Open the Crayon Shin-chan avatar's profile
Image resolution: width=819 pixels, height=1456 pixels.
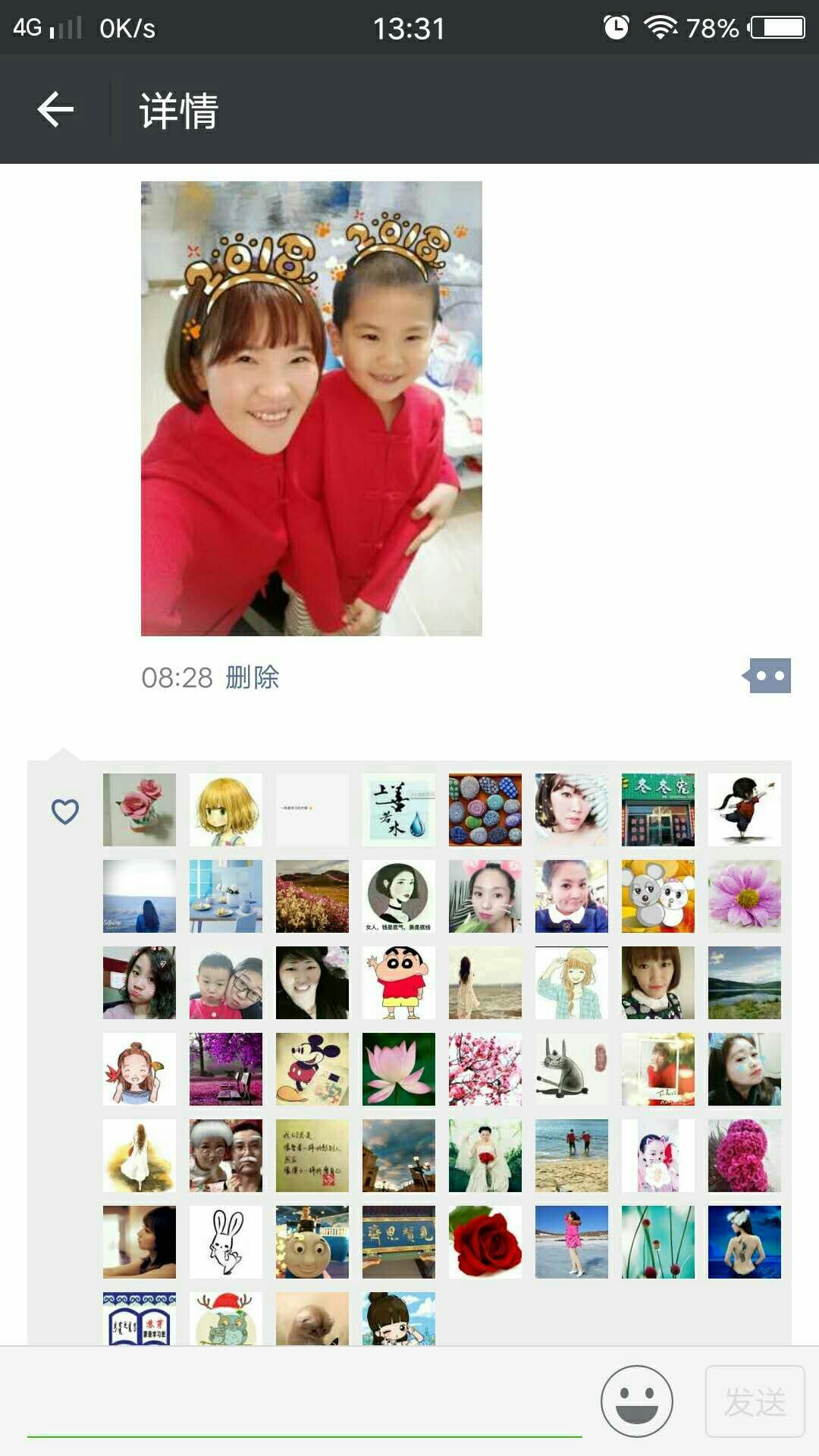click(399, 983)
